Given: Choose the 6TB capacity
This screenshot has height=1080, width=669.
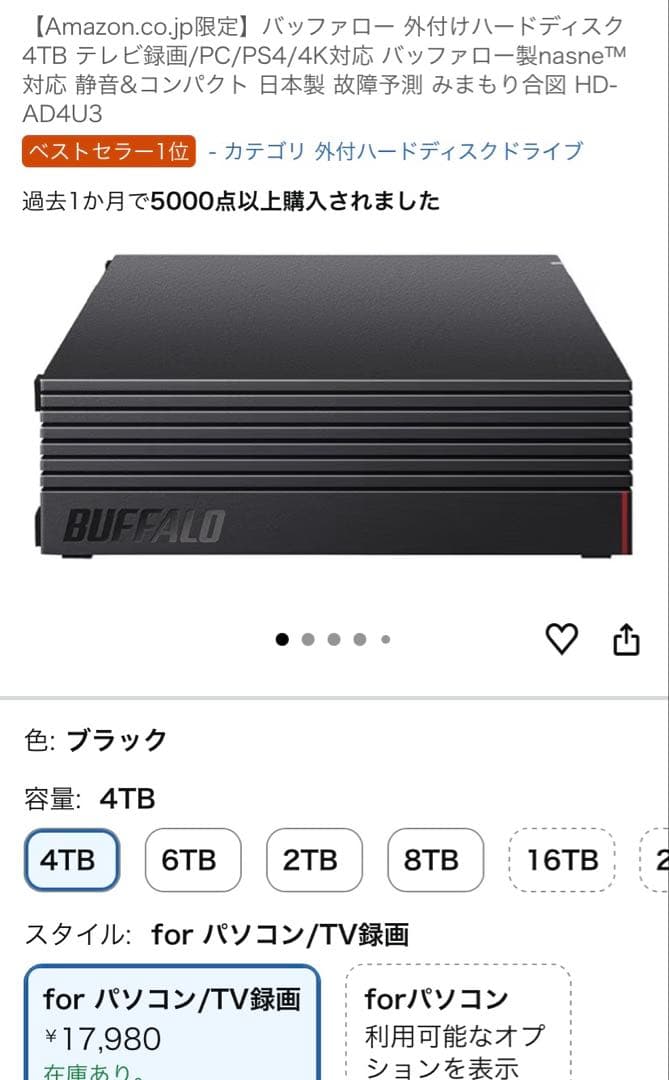Looking at the screenshot, I should click(x=192, y=859).
